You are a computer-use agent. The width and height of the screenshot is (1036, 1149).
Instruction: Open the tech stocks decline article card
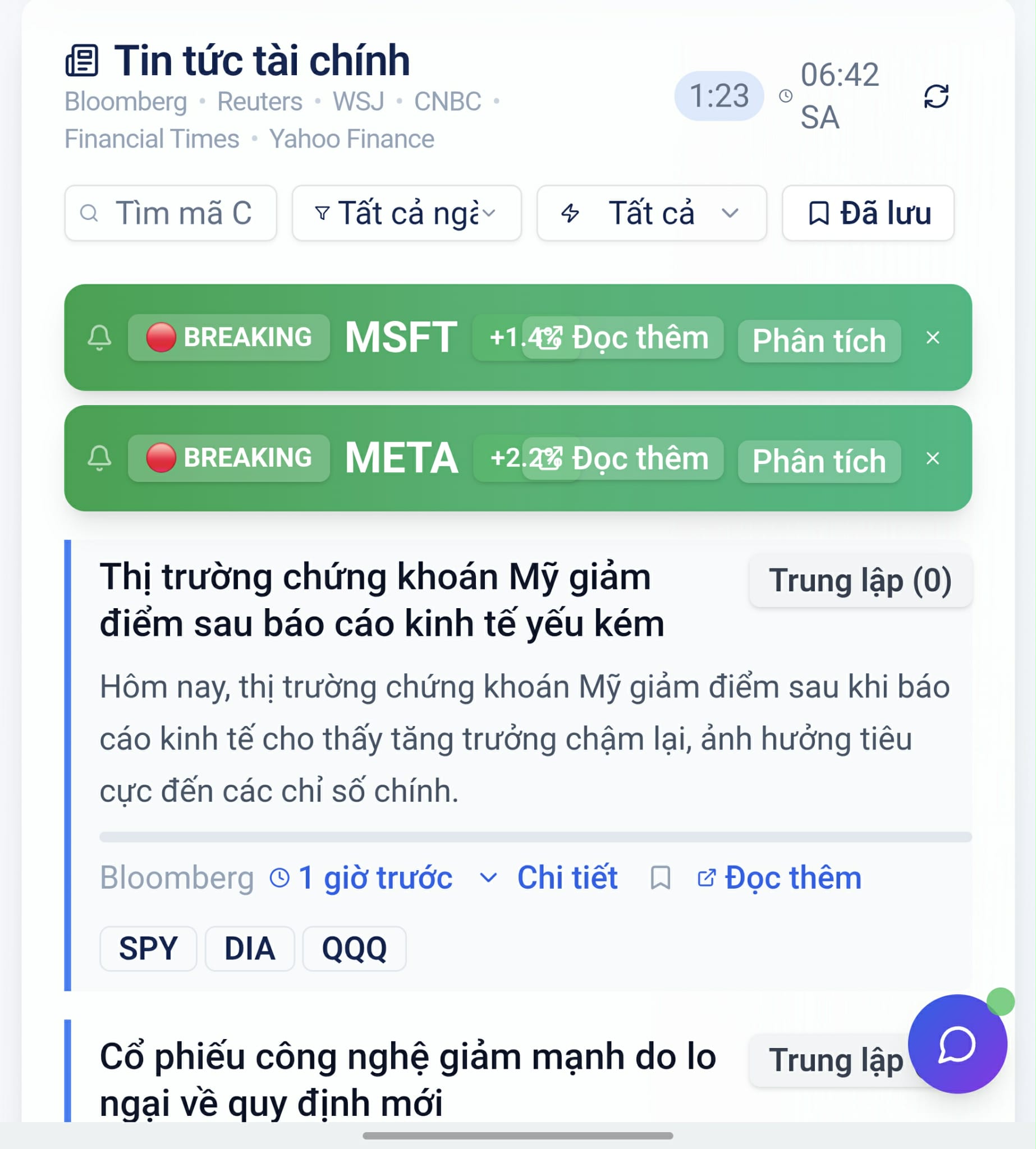407,1079
